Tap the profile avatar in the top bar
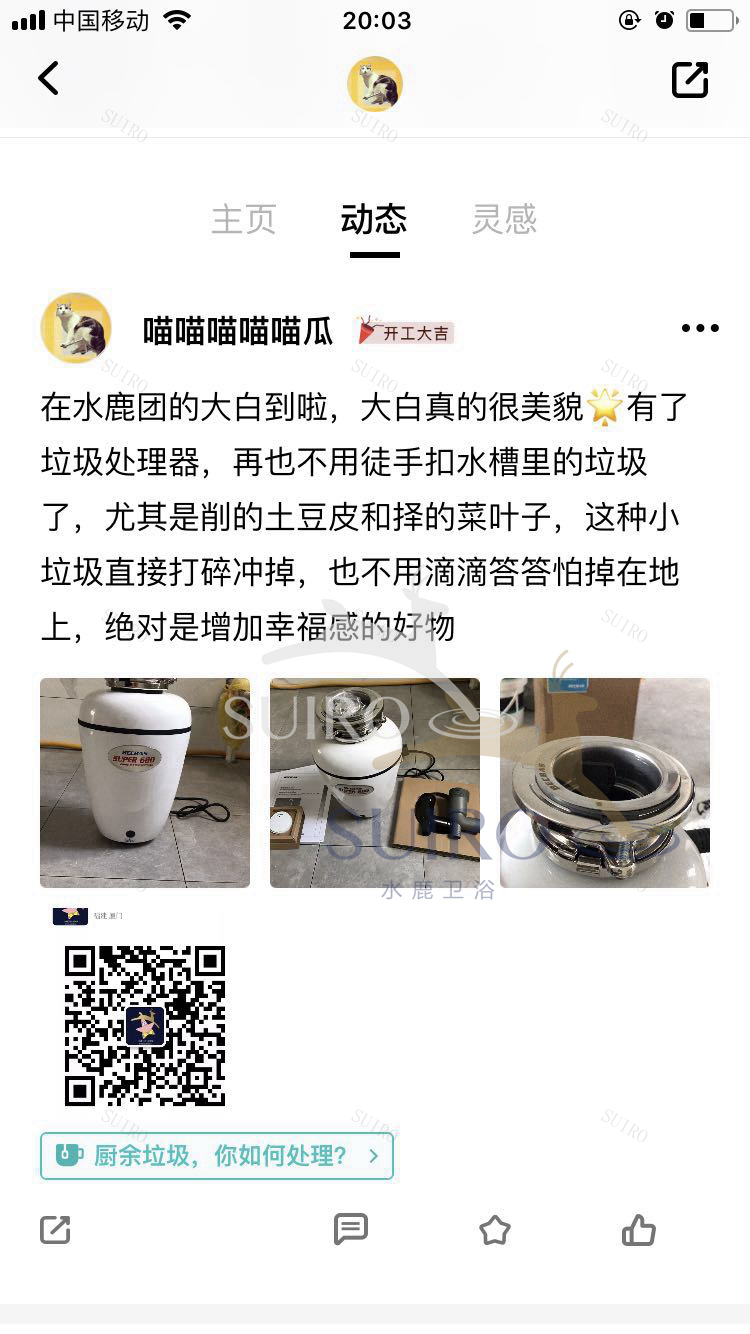The height and width of the screenshot is (1334, 750). pyautogui.click(x=375, y=84)
